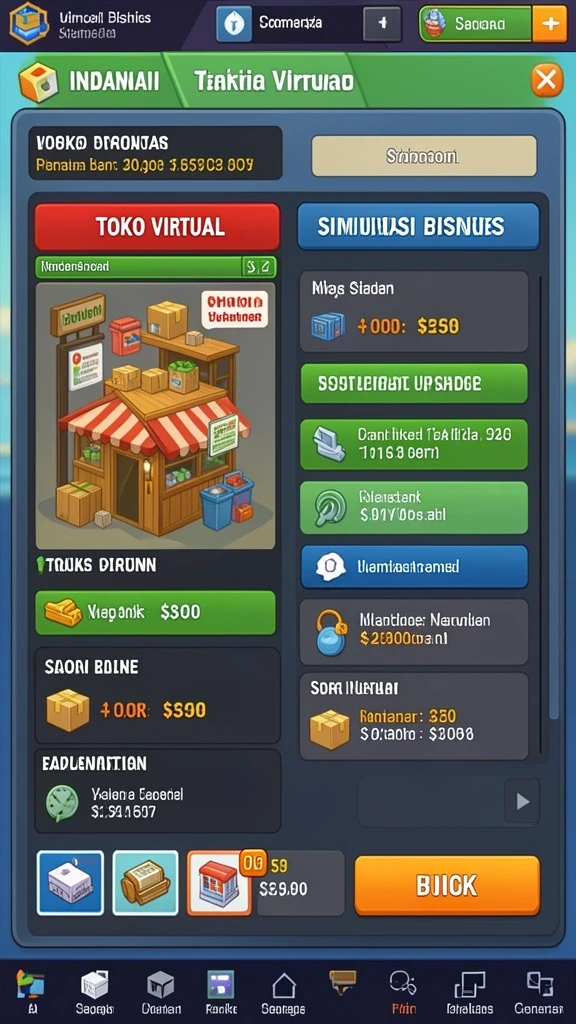Select the teal crate item thumbnail
Viewport: 576px width, 1024px height.
tap(146, 882)
